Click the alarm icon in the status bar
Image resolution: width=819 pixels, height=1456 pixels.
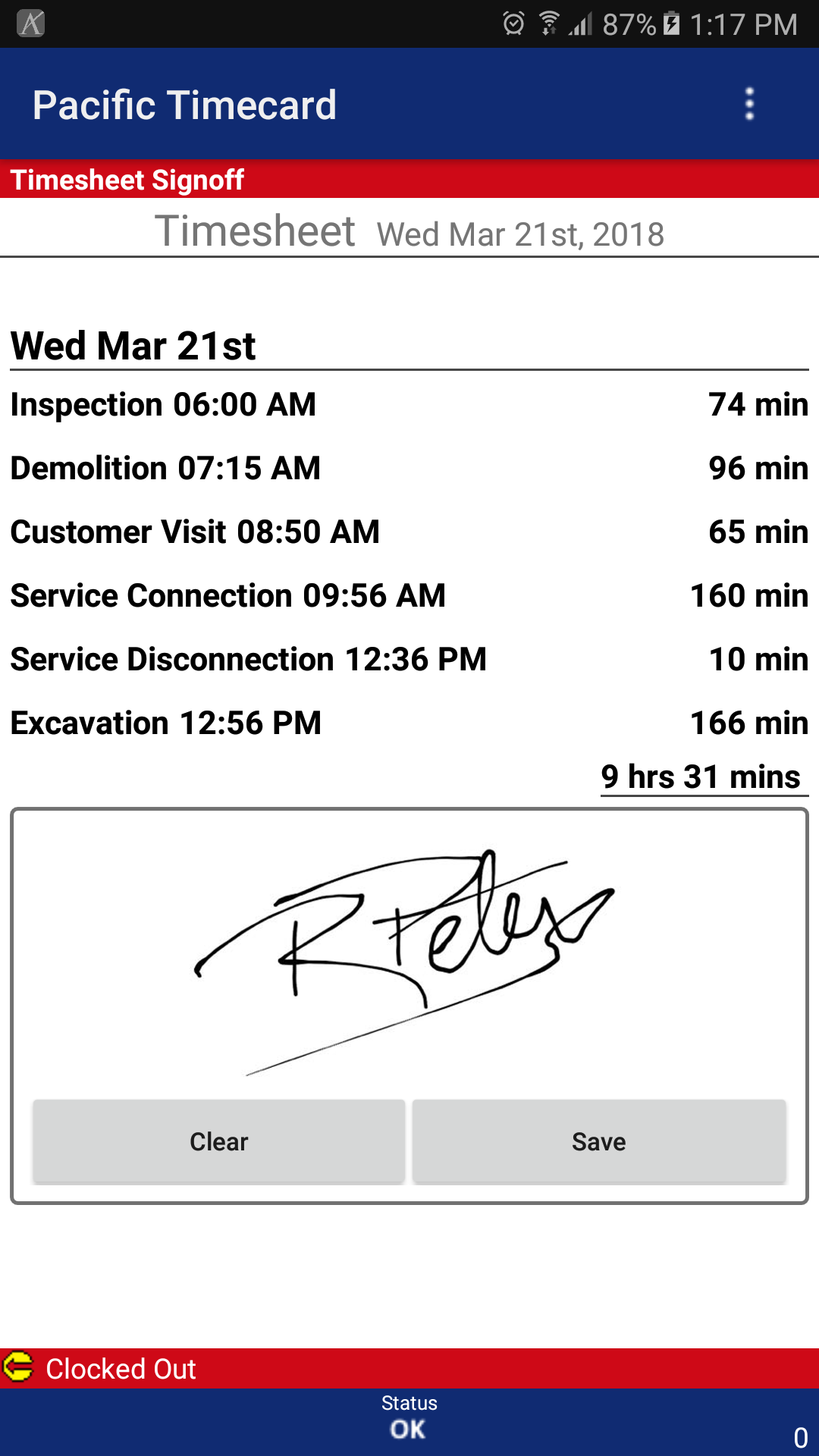pos(515,24)
